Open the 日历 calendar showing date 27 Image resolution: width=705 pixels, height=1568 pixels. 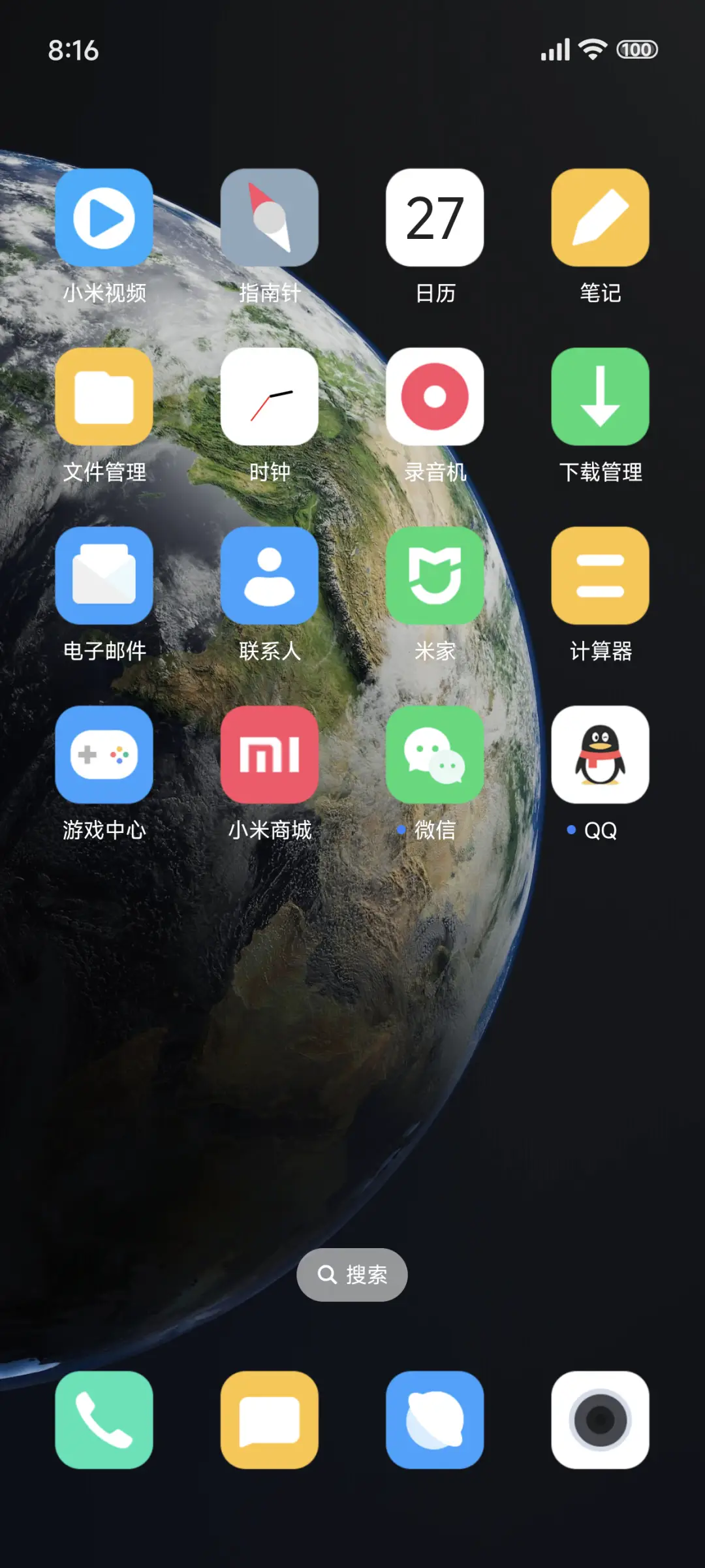(435, 218)
